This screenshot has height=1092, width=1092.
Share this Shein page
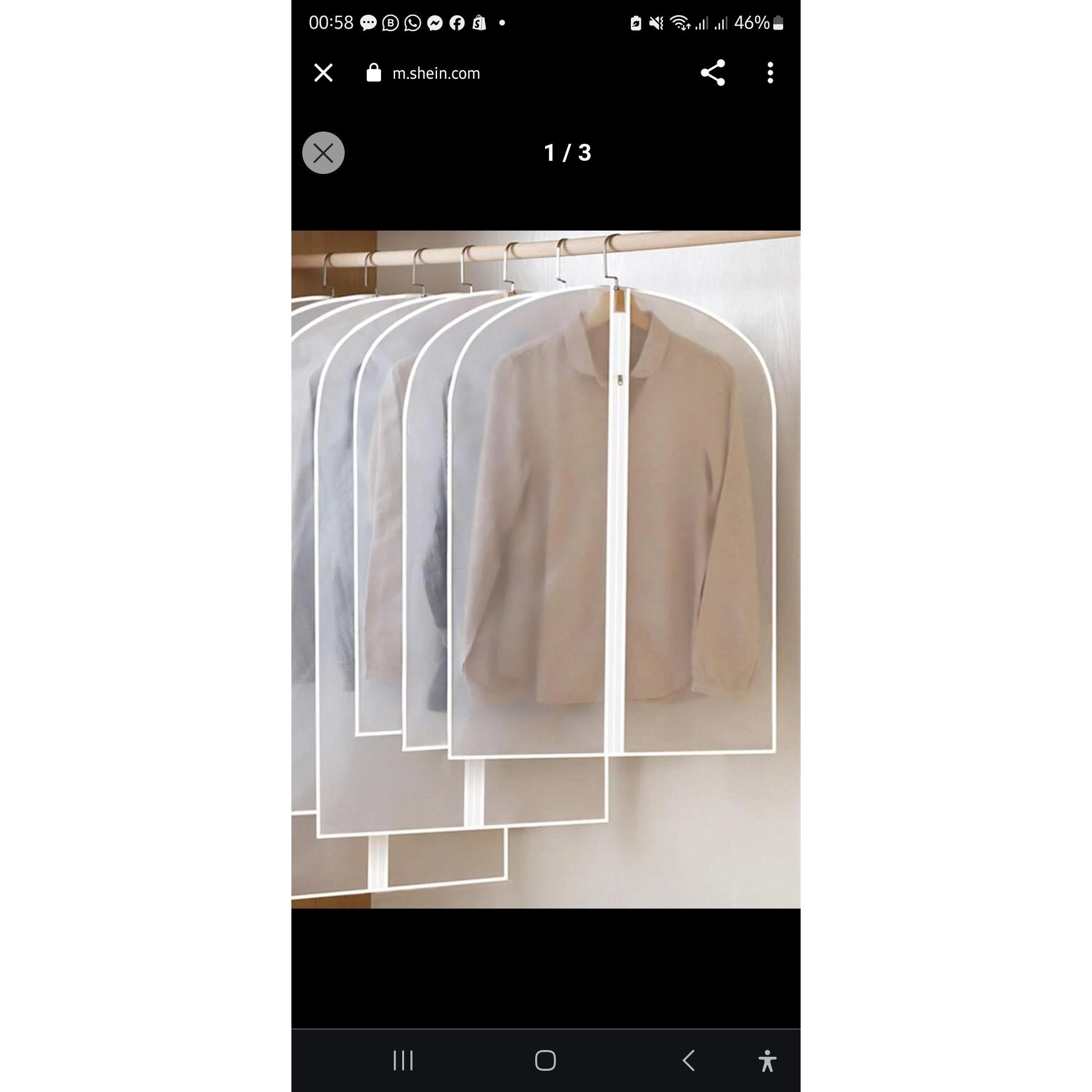click(713, 73)
